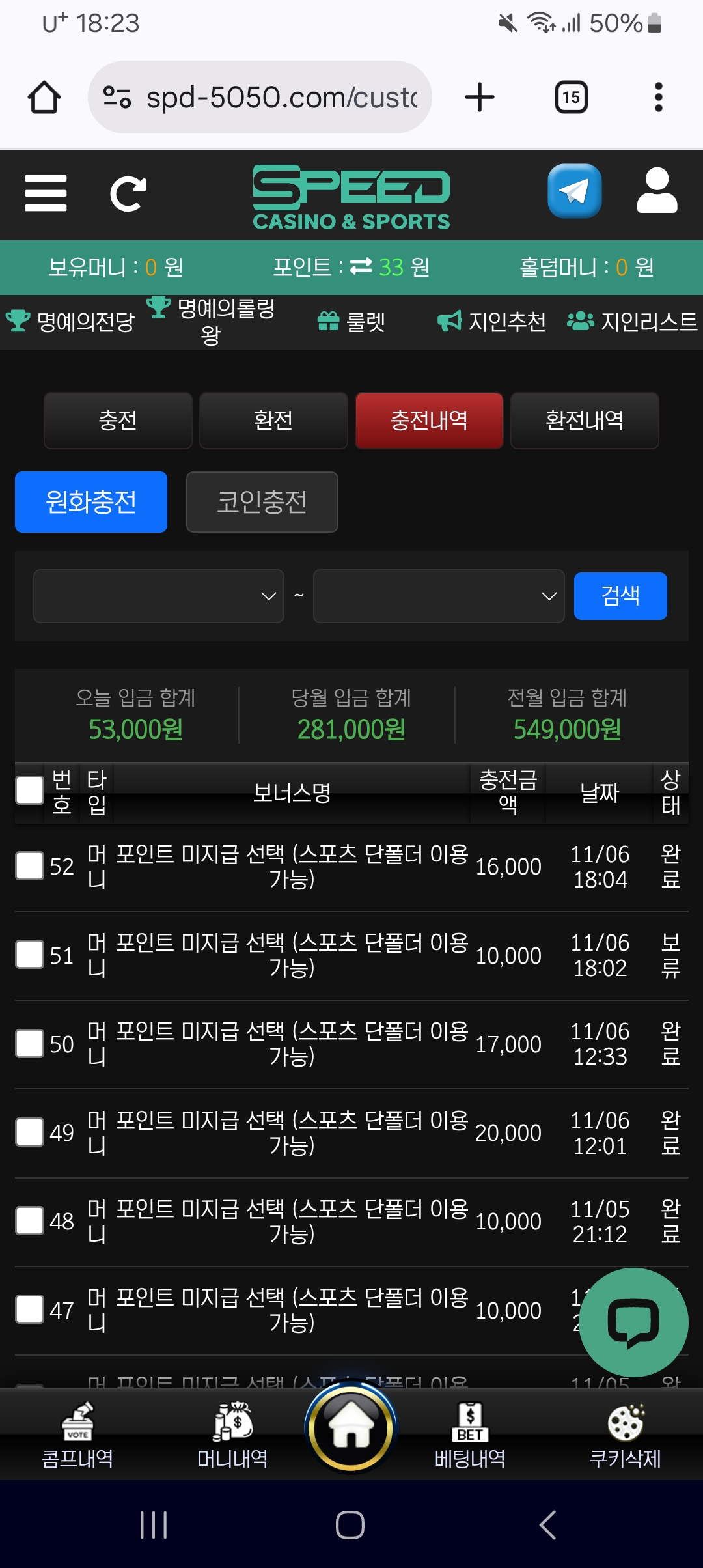Open the user profile icon
The width and height of the screenshot is (703, 1568).
click(x=657, y=191)
